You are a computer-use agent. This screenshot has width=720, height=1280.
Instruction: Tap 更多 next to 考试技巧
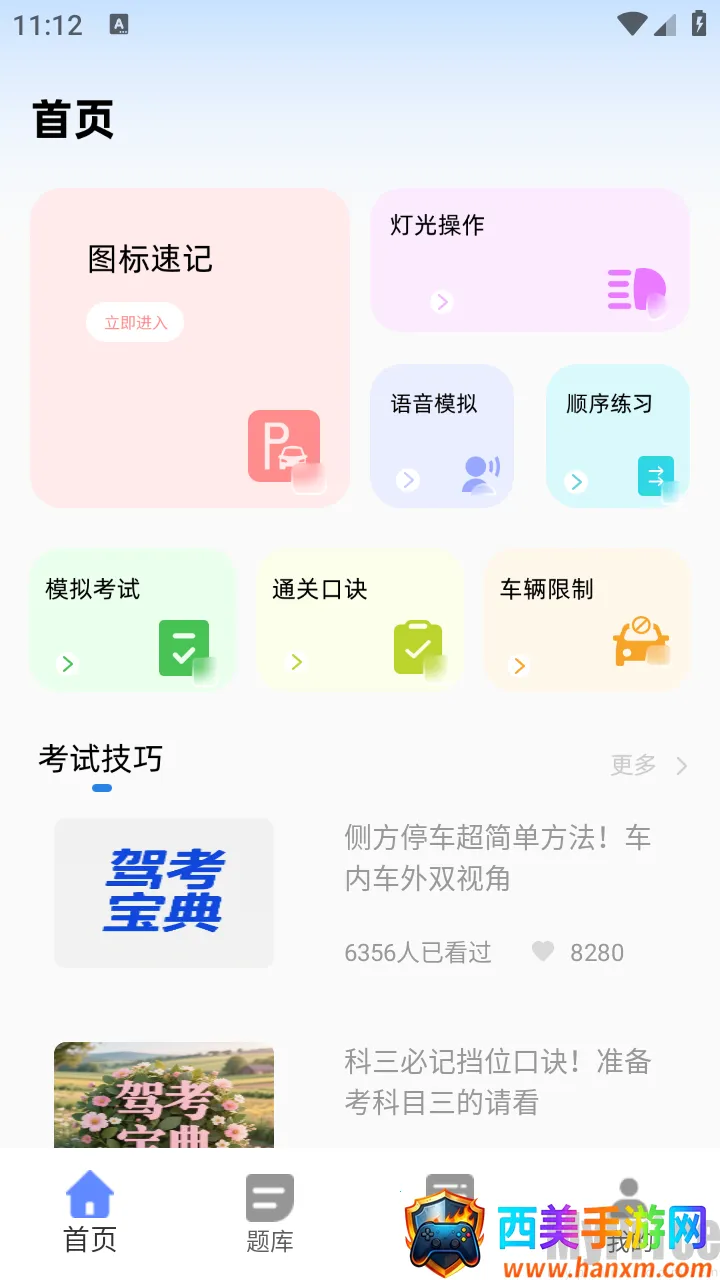649,766
